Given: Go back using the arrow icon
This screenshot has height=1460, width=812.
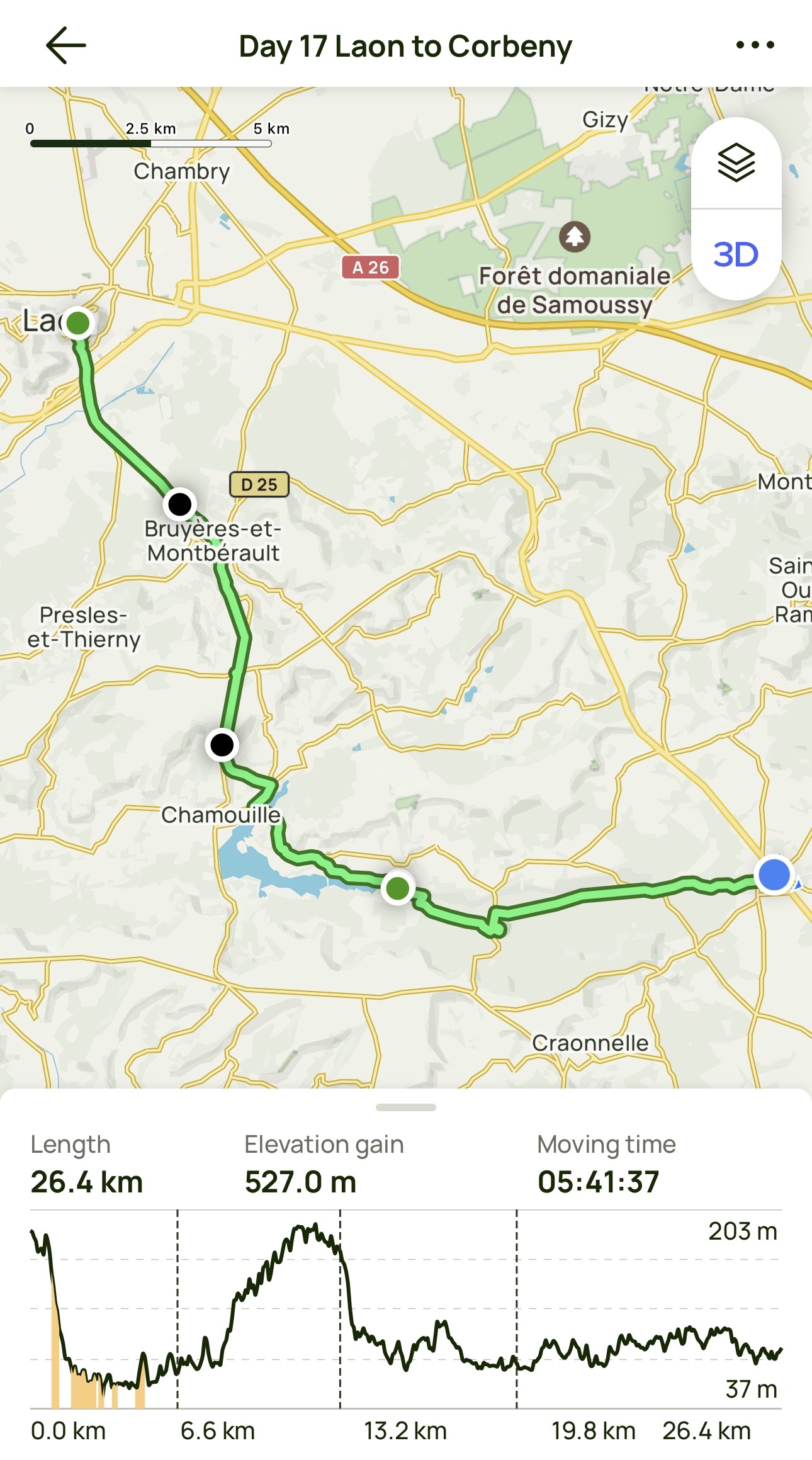Looking at the screenshot, I should (66, 45).
